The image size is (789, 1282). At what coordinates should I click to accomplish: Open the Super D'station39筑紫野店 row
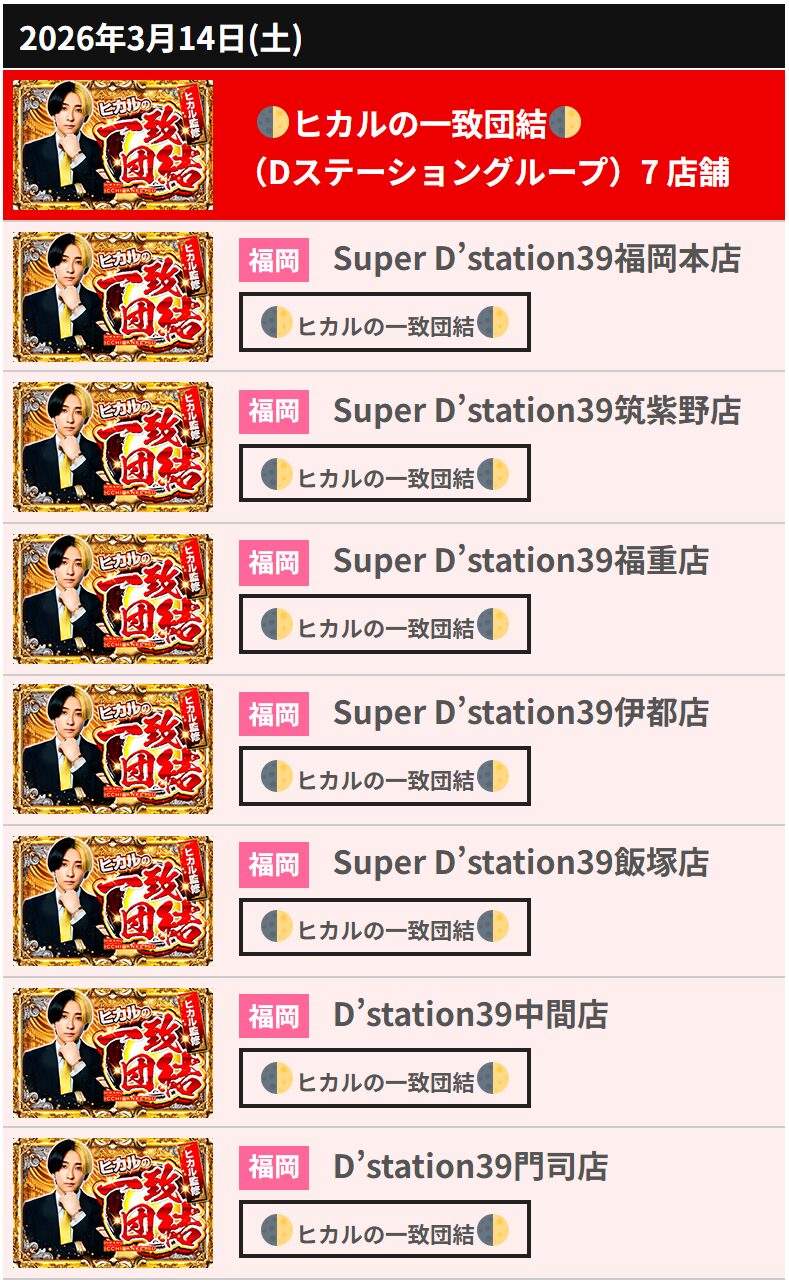pyautogui.click(x=536, y=411)
